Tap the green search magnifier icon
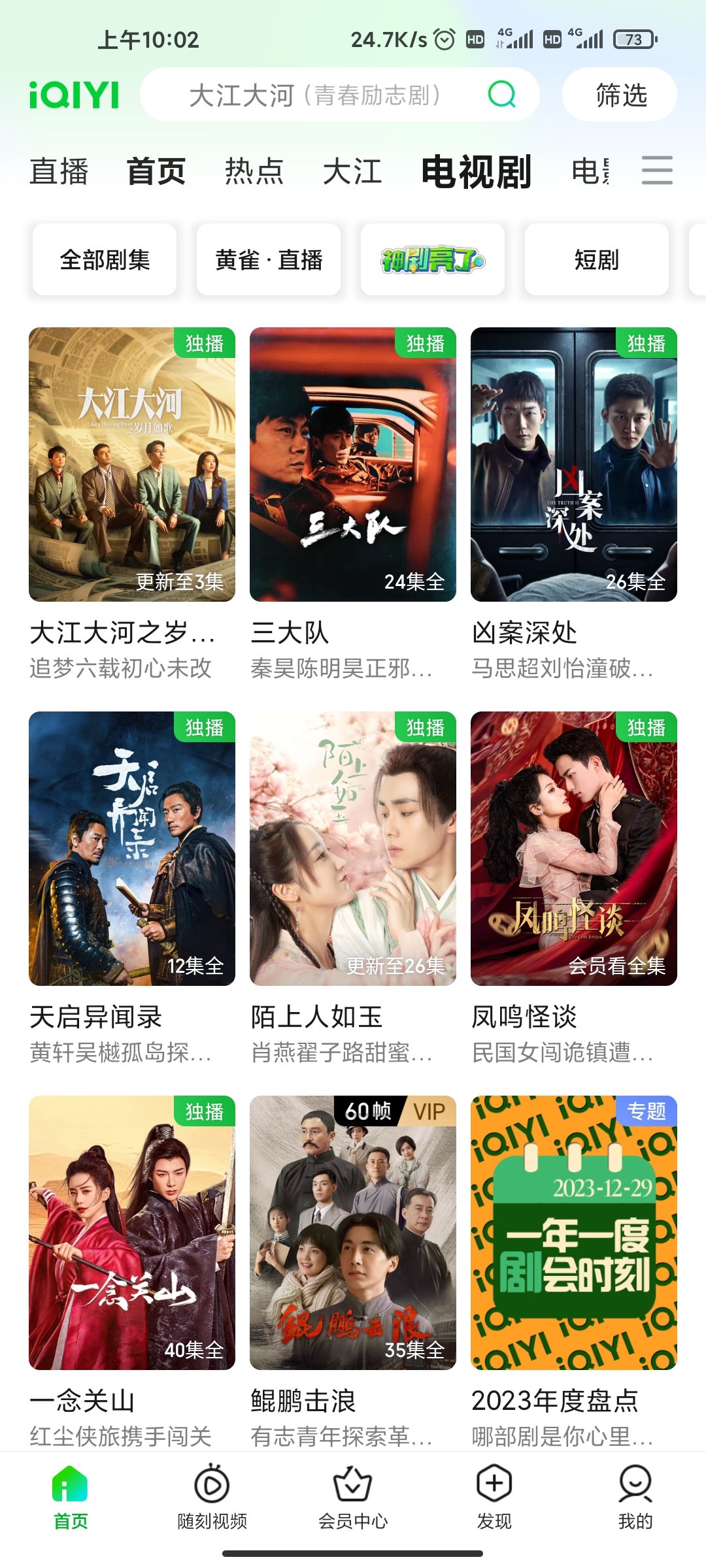This screenshot has width=706, height=1568. (501, 95)
